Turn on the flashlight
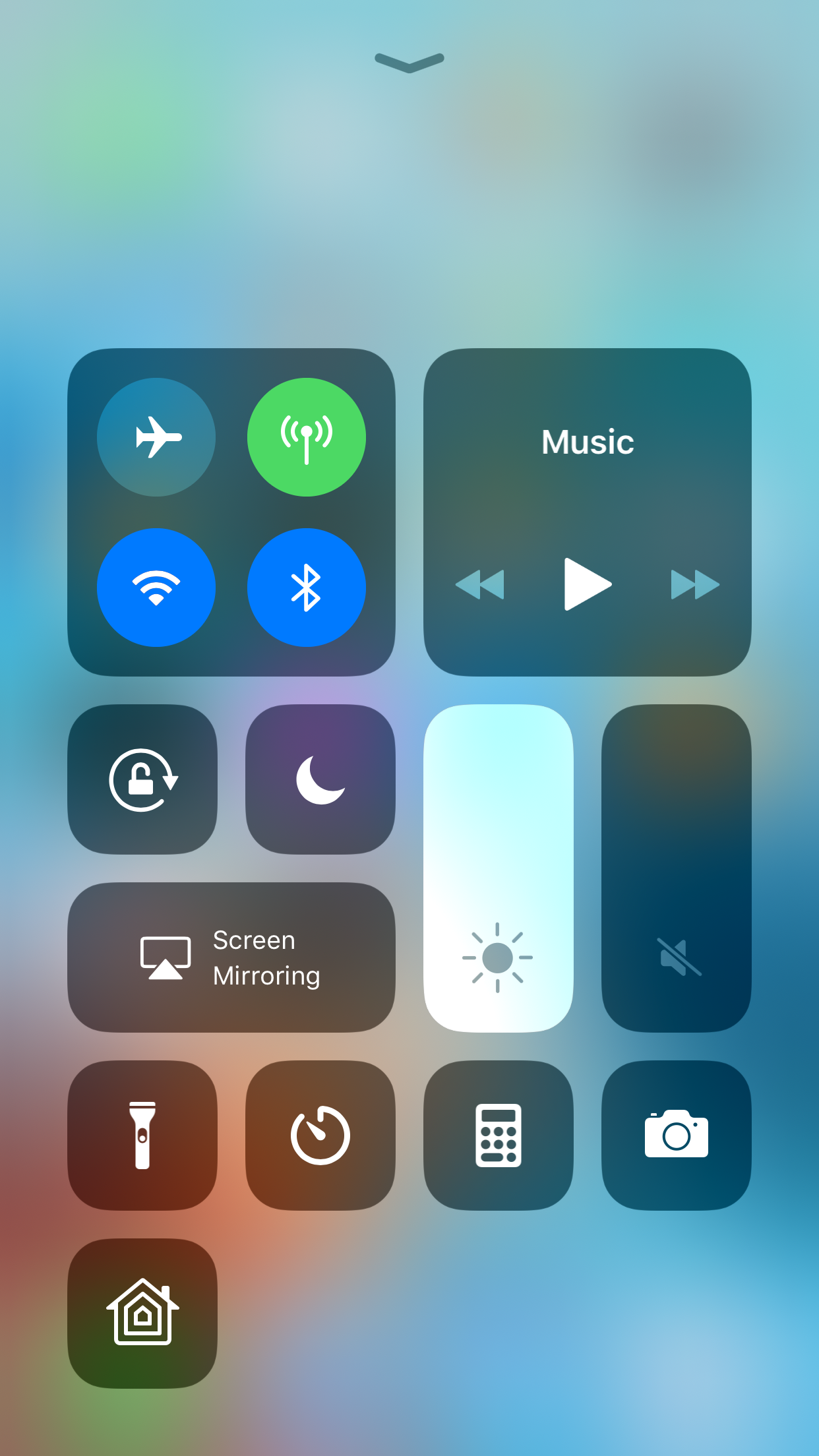 [142, 1136]
